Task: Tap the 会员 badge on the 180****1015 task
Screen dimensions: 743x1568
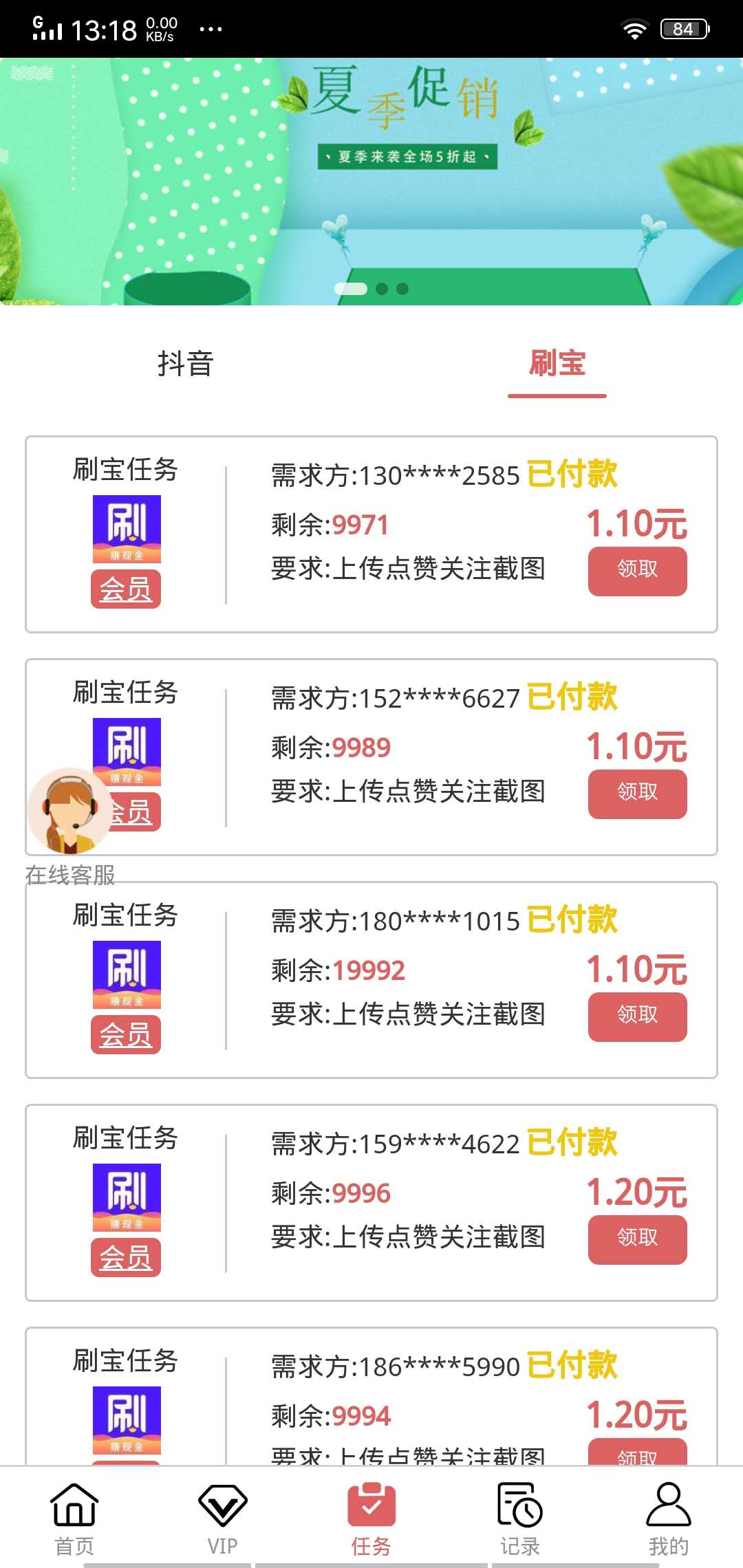Action: click(126, 1035)
